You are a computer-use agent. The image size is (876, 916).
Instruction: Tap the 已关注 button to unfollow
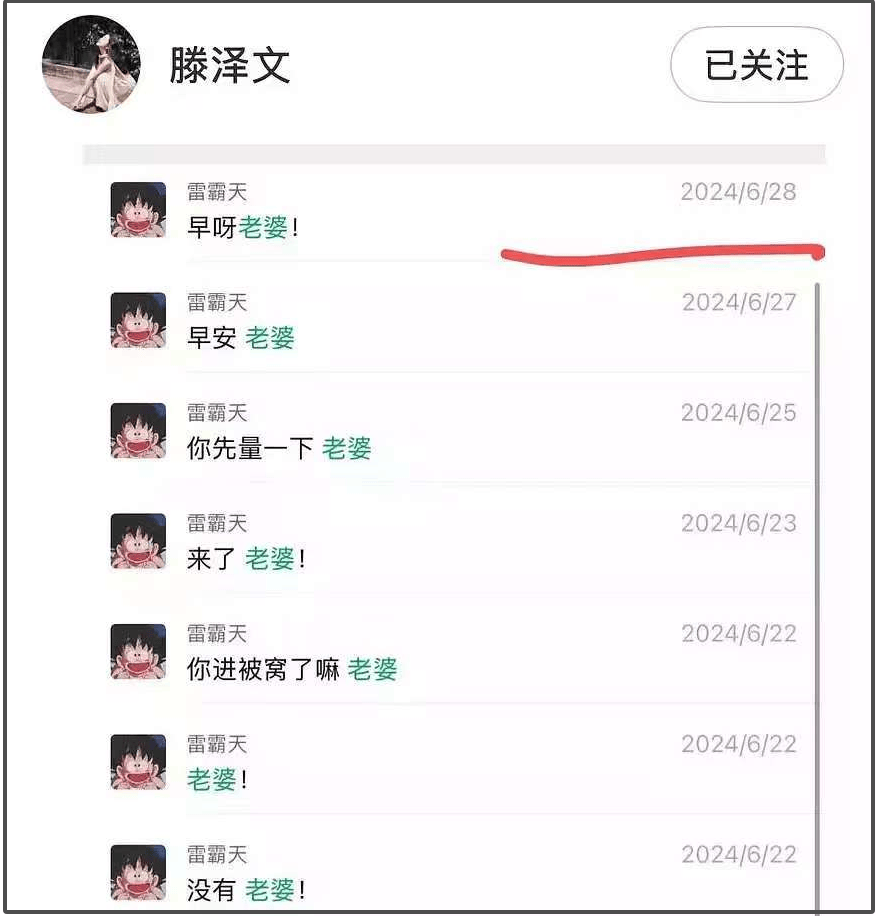756,66
